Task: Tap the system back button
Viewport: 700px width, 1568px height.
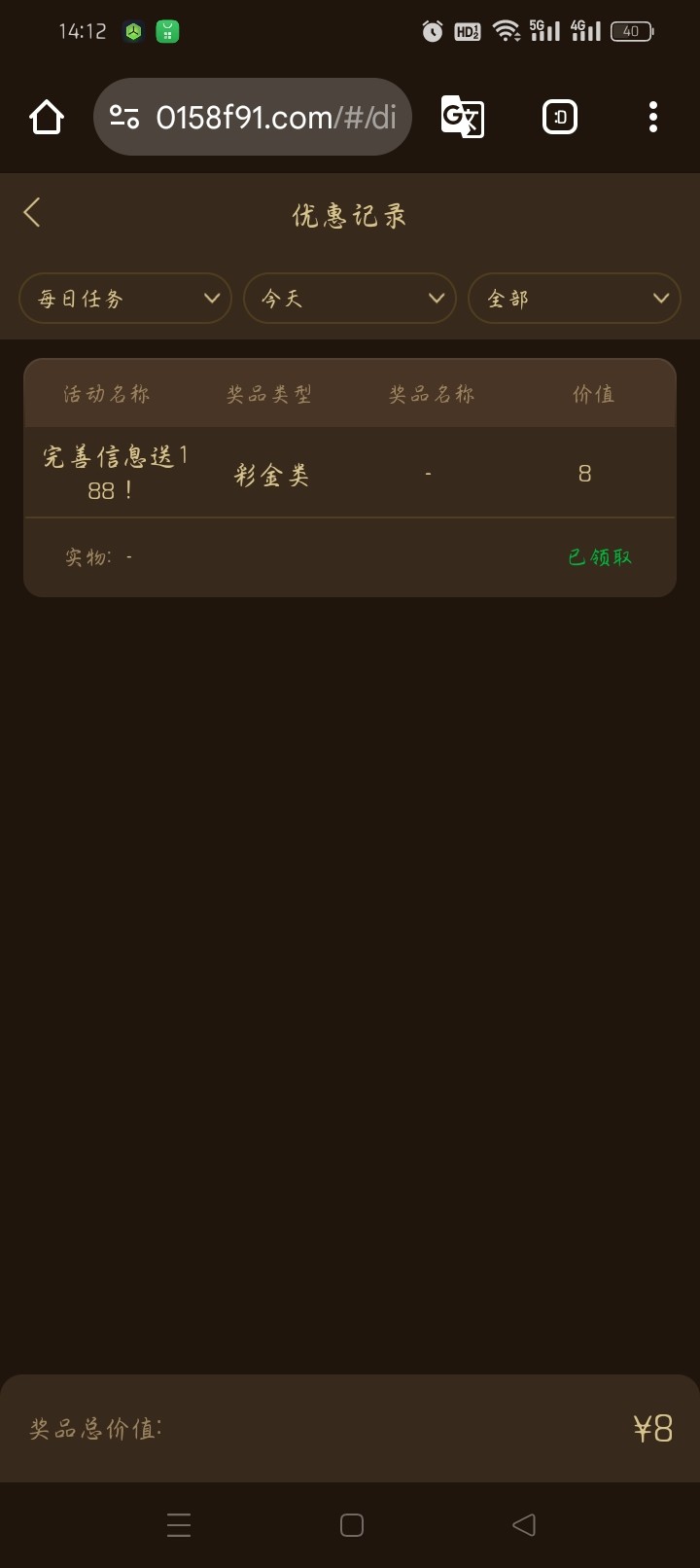Action: [x=523, y=1524]
